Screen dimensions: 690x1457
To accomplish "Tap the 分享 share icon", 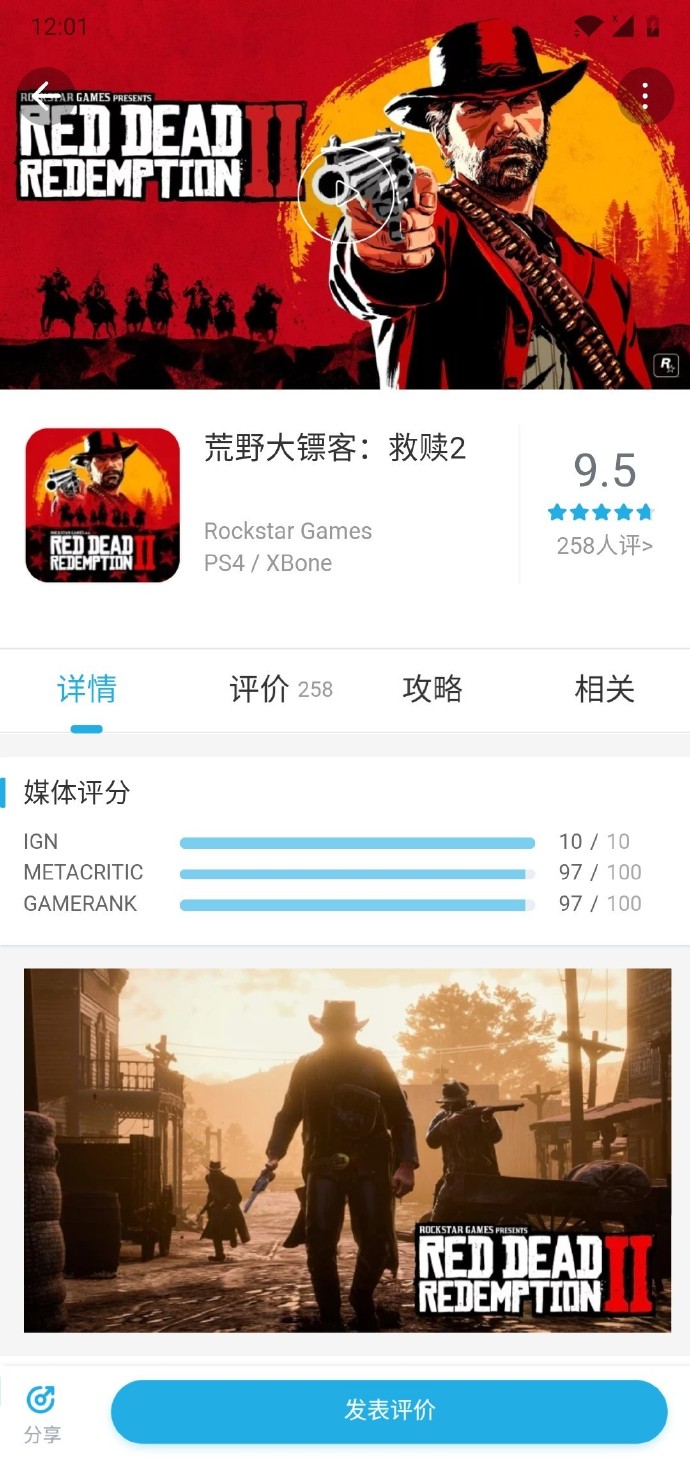I will point(42,1412).
